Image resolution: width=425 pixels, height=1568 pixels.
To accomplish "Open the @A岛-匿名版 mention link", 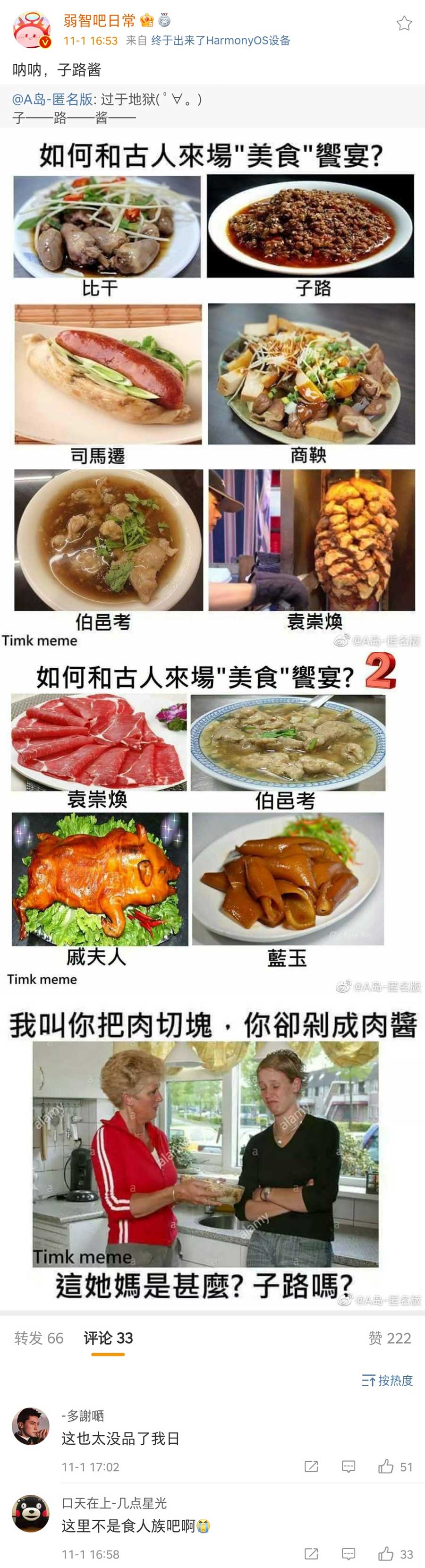I will 52,99.
